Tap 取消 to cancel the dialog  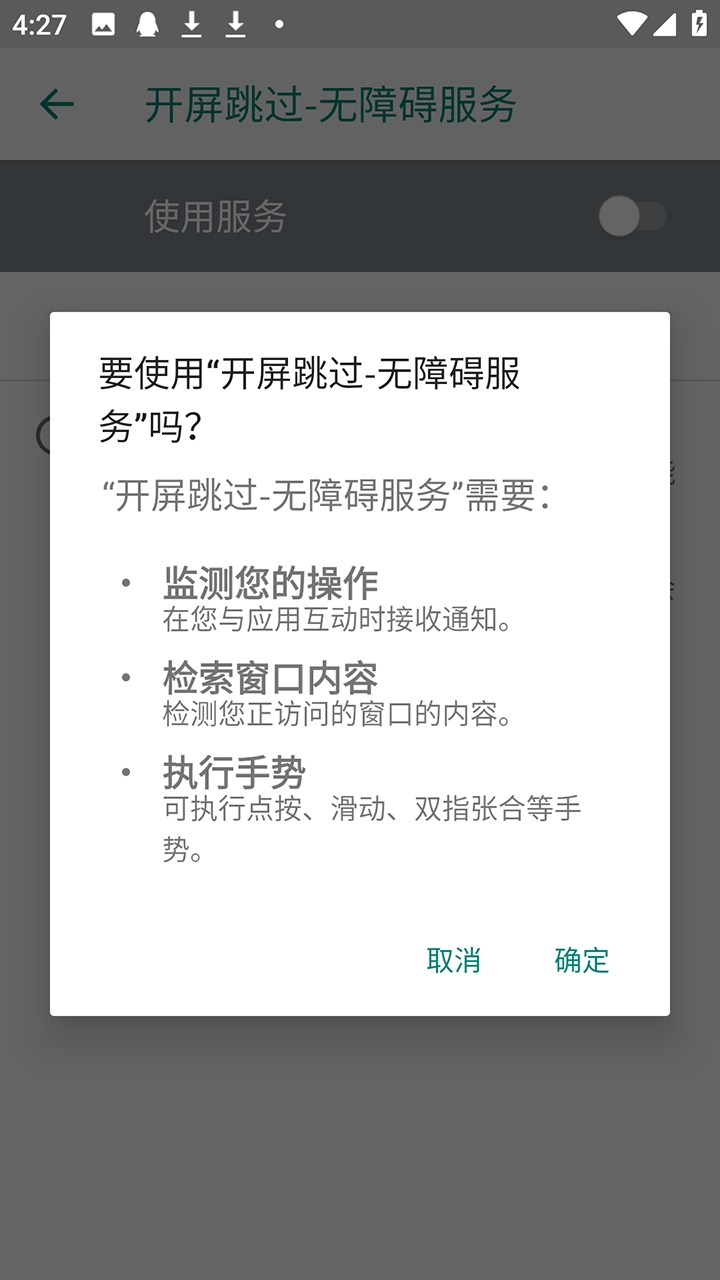(x=453, y=960)
